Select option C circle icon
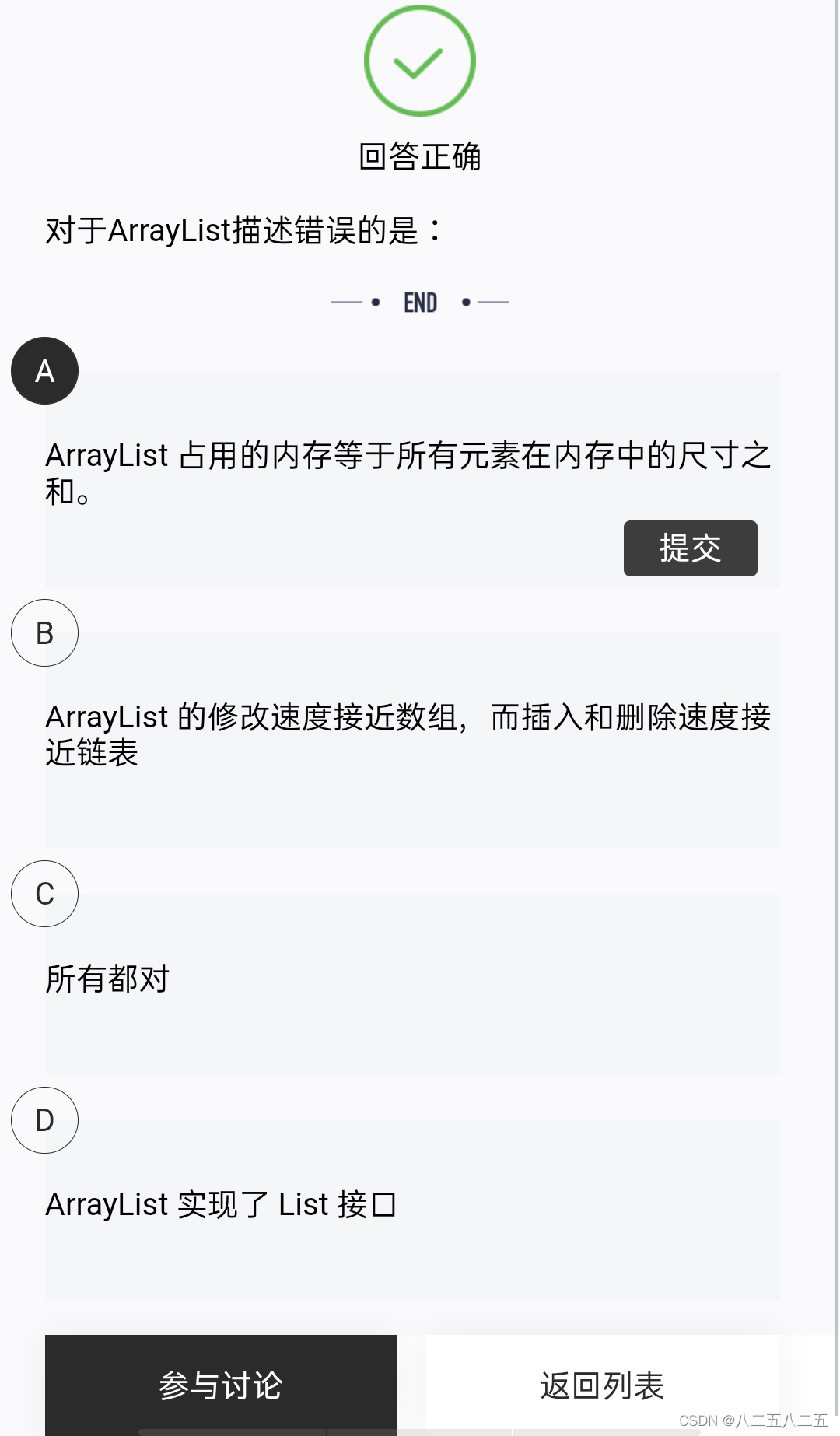 (44, 894)
